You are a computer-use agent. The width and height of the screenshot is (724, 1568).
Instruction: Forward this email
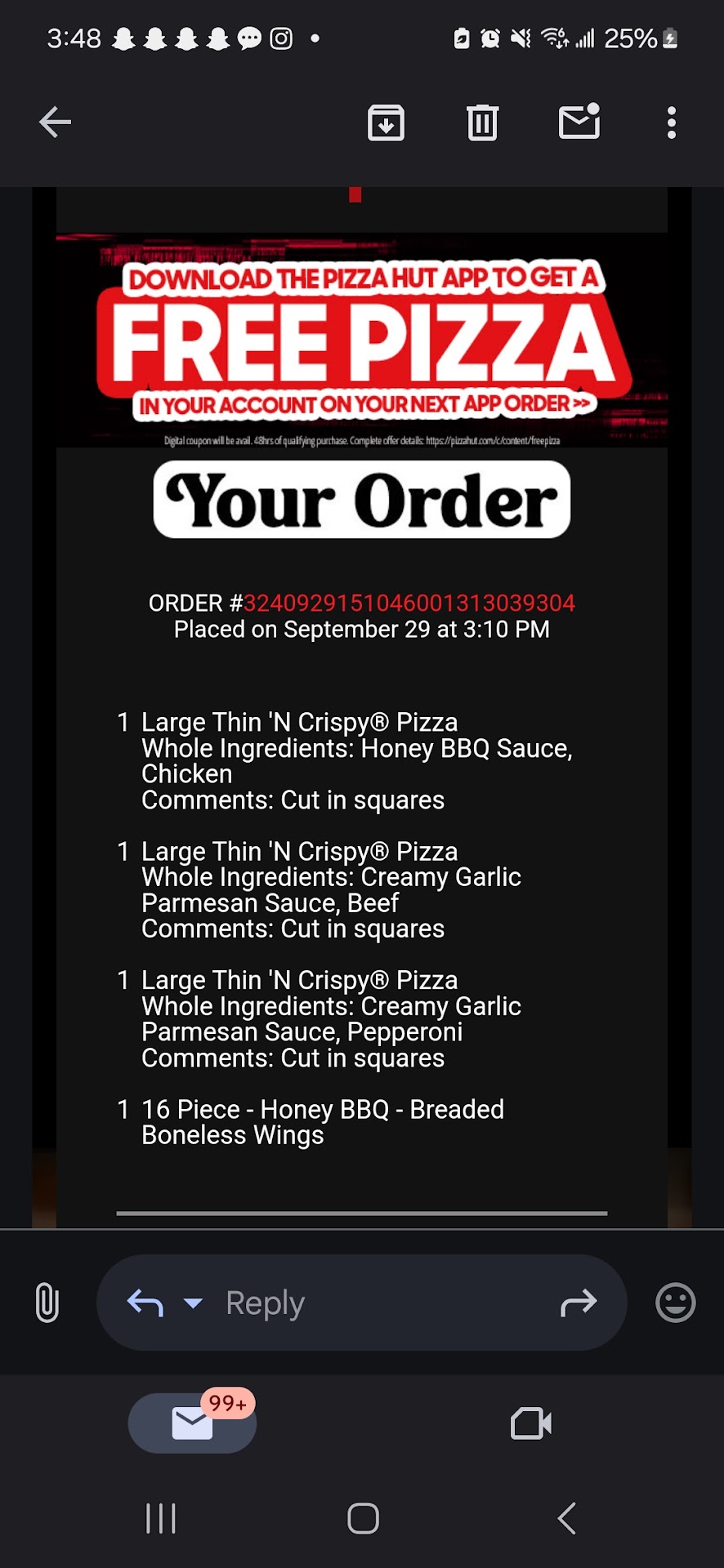click(x=579, y=1303)
